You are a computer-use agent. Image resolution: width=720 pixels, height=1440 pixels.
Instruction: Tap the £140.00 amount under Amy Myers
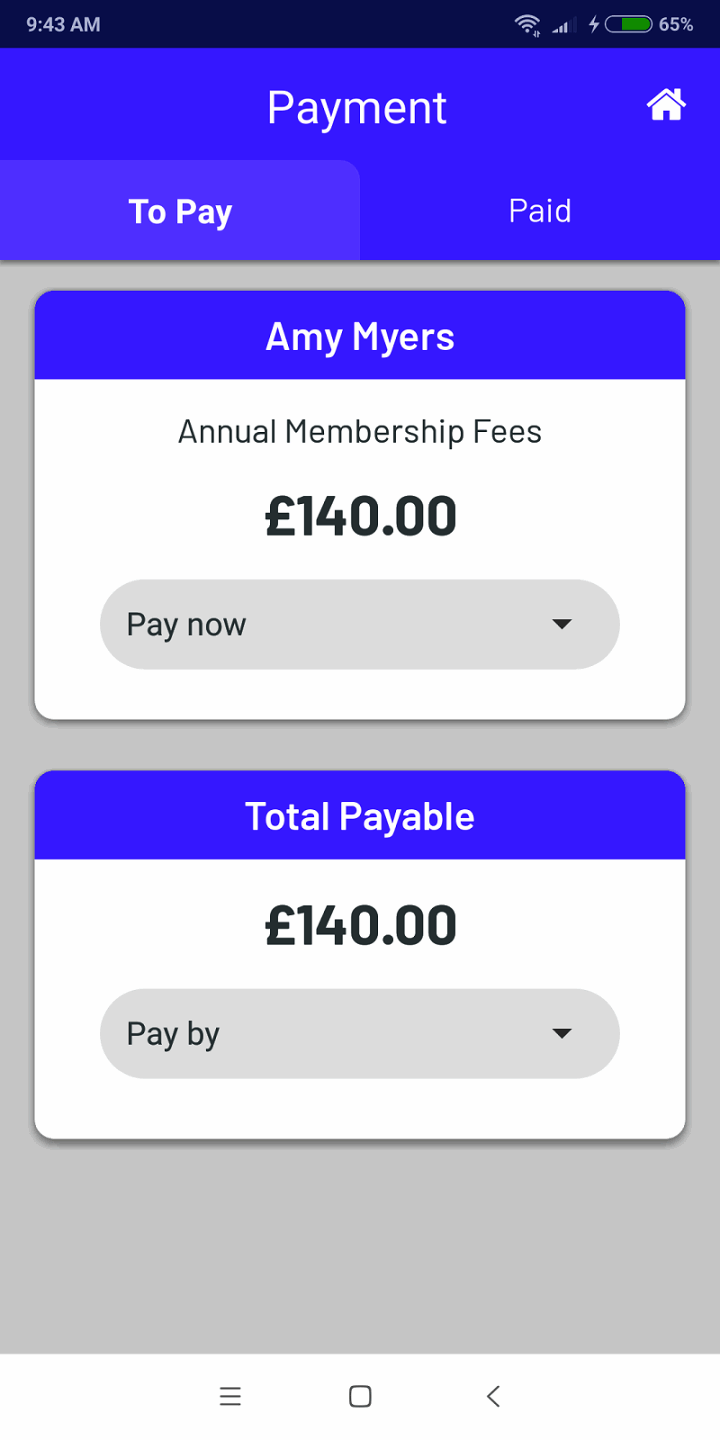pos(360,514)
